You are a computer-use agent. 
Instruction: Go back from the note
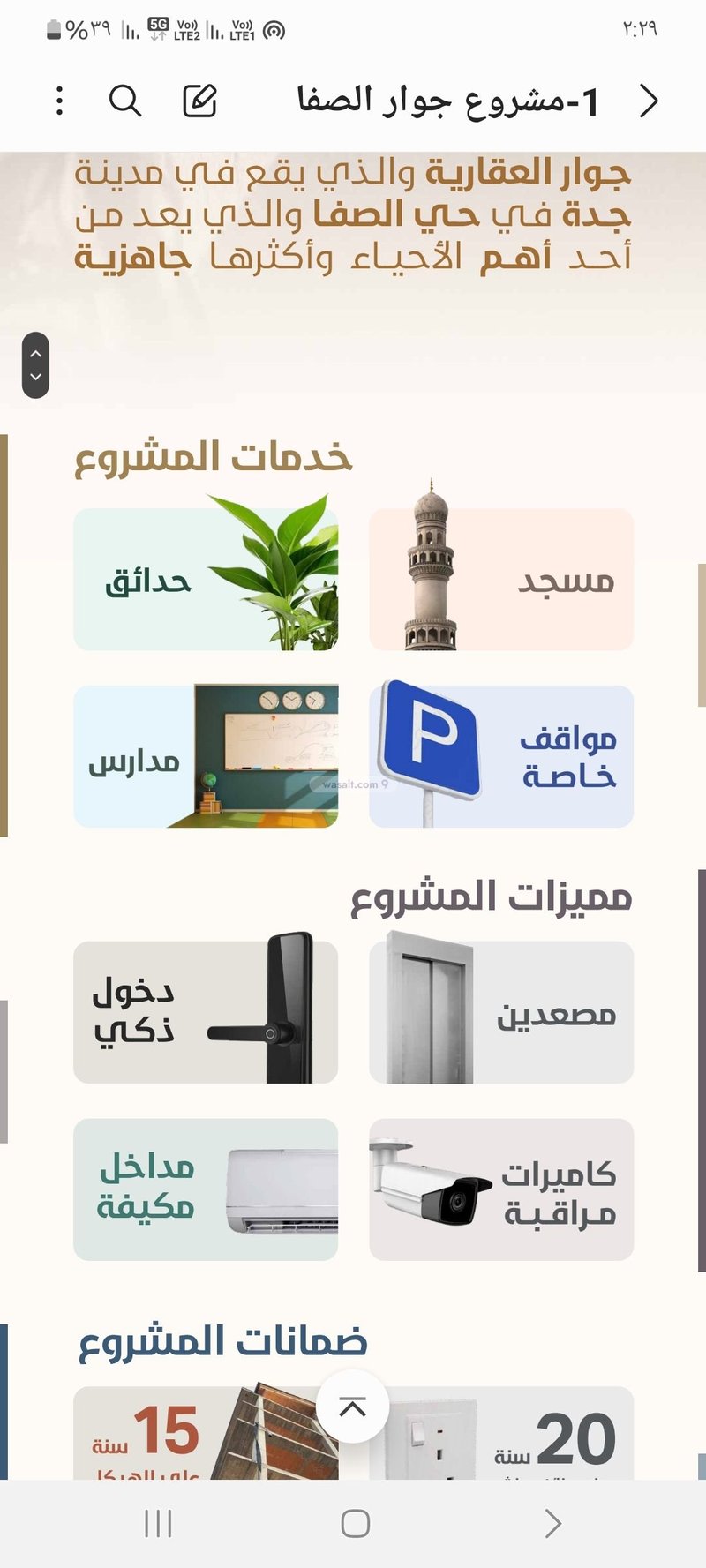(x=649, y=101)
